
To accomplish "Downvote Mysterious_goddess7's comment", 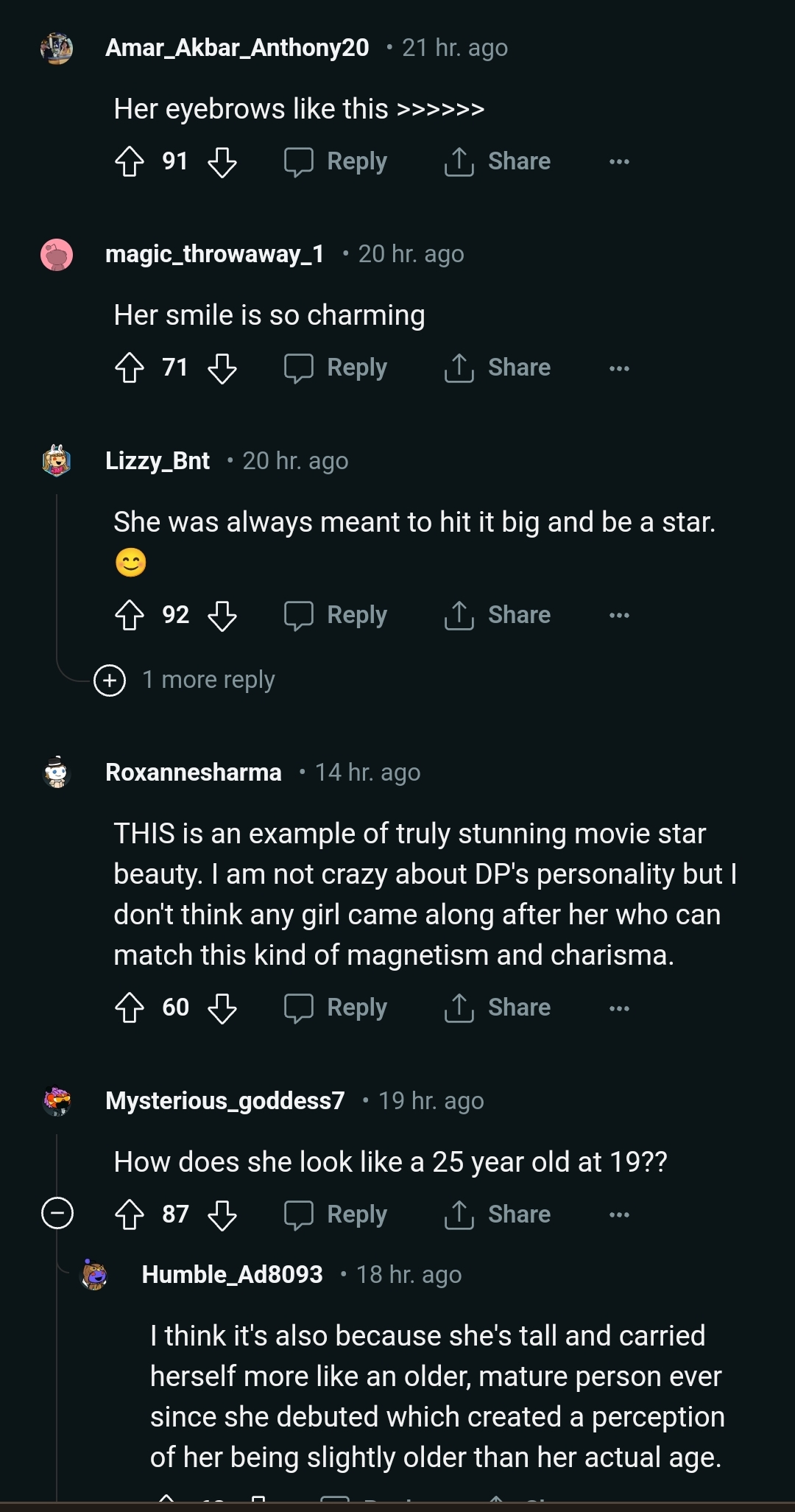I will (x=222, y=1214).
